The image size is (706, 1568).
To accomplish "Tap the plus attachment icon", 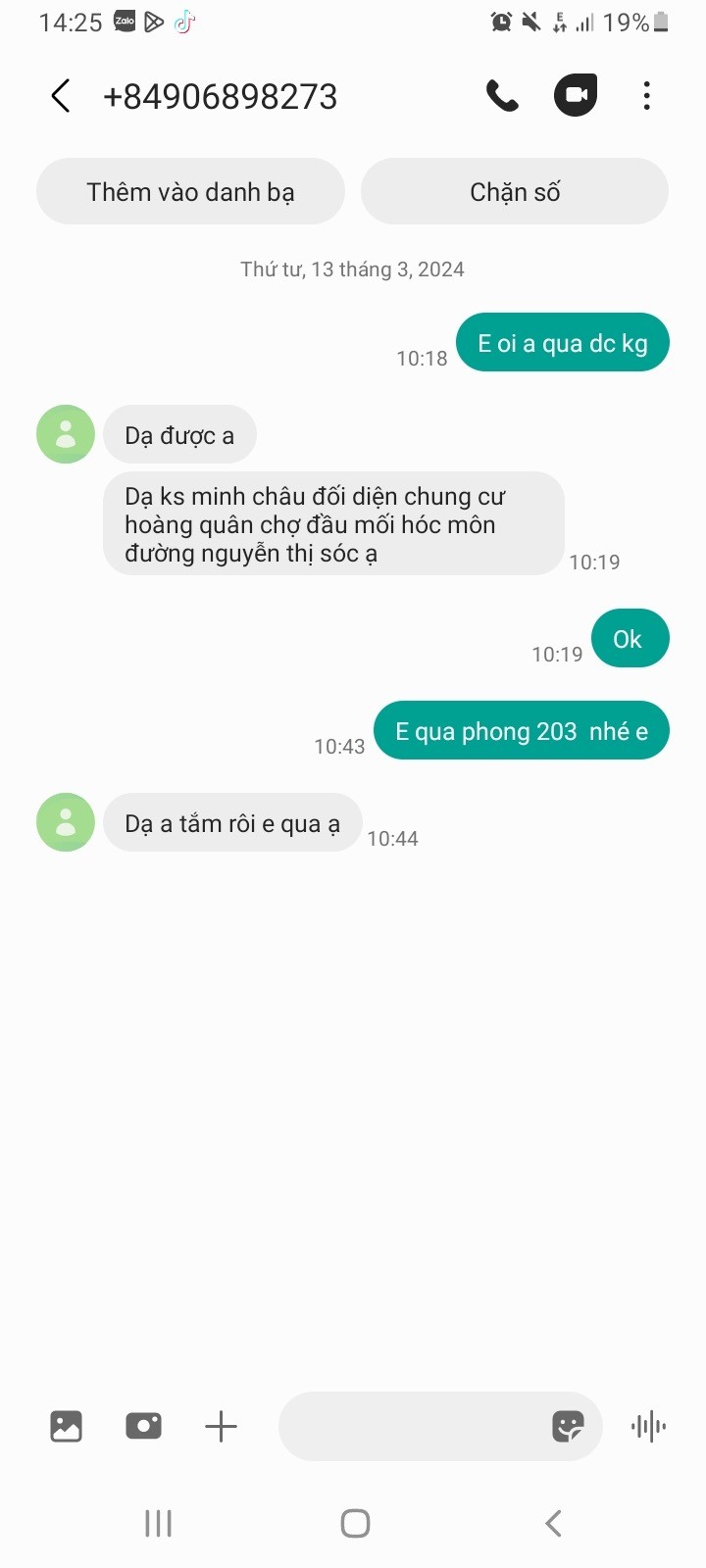I will [221, 1426].
